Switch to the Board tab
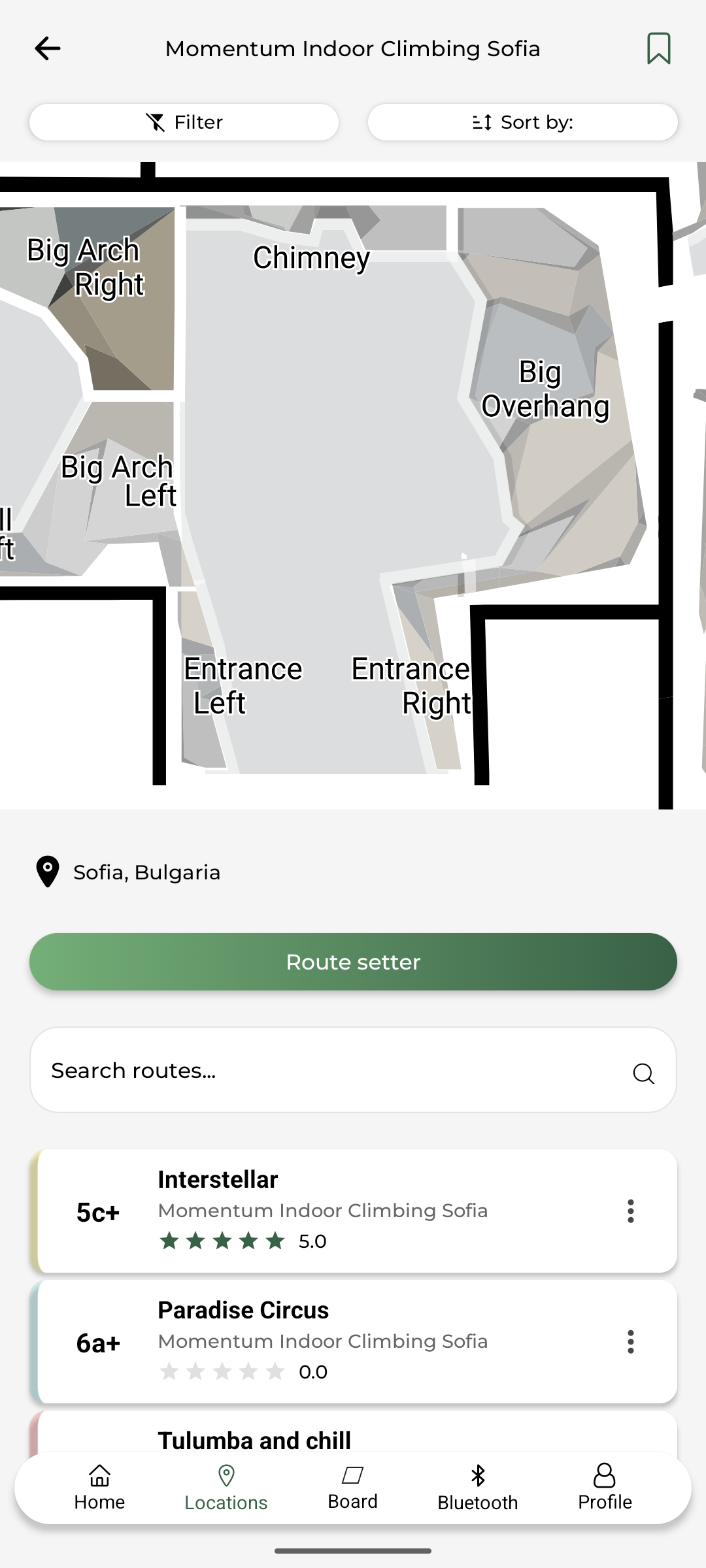 352,1488
